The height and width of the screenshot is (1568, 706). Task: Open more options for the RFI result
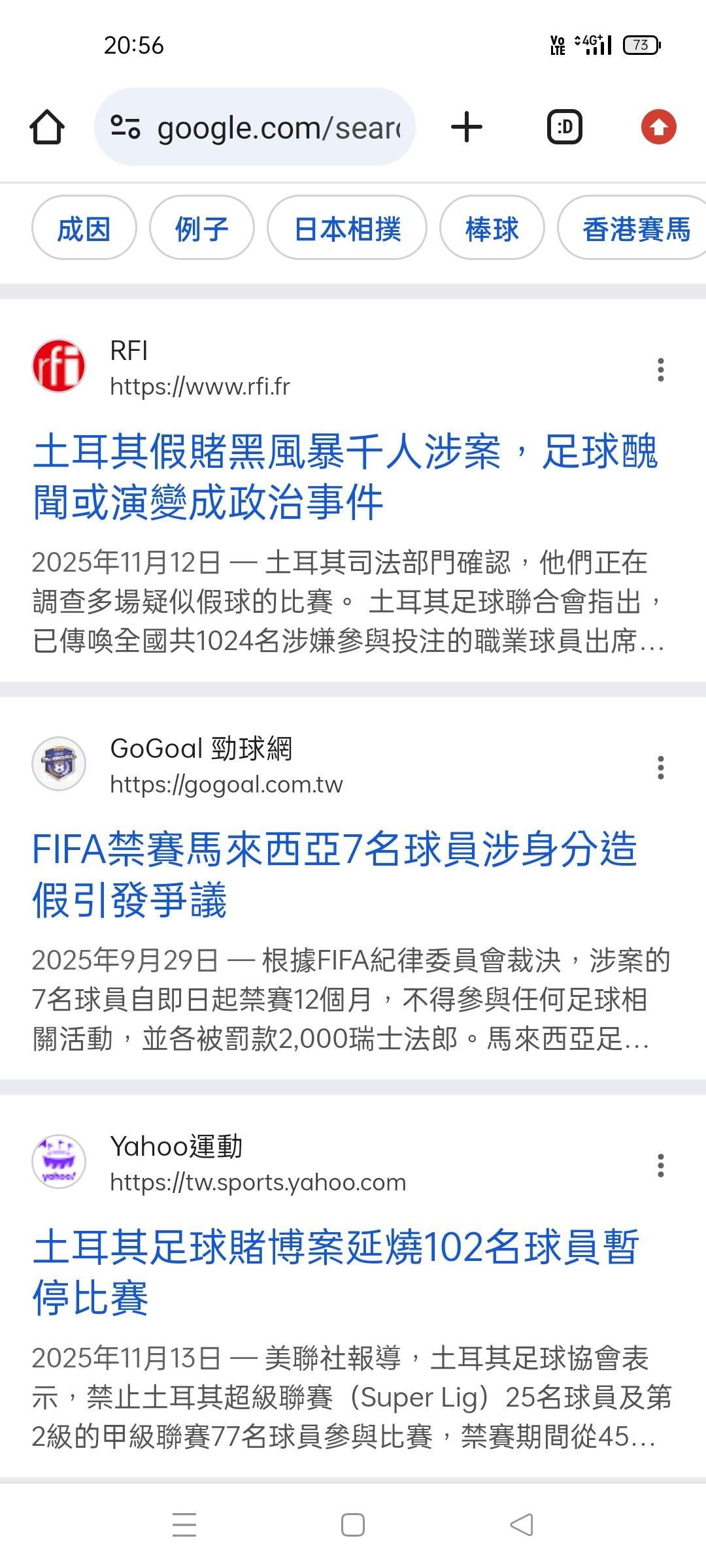coord(661,370)
